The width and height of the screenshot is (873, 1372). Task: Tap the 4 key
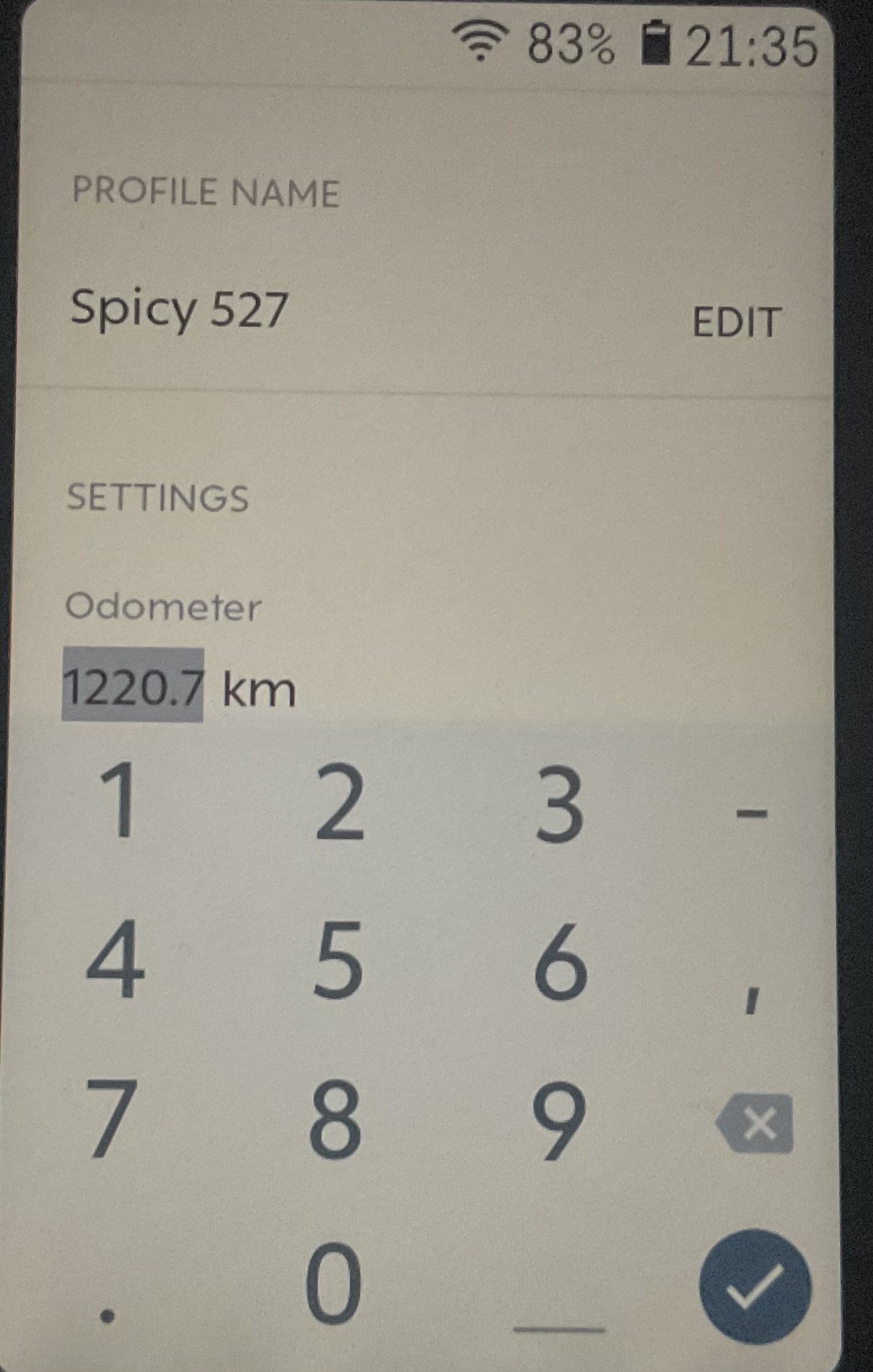click(x=116, y=959)
